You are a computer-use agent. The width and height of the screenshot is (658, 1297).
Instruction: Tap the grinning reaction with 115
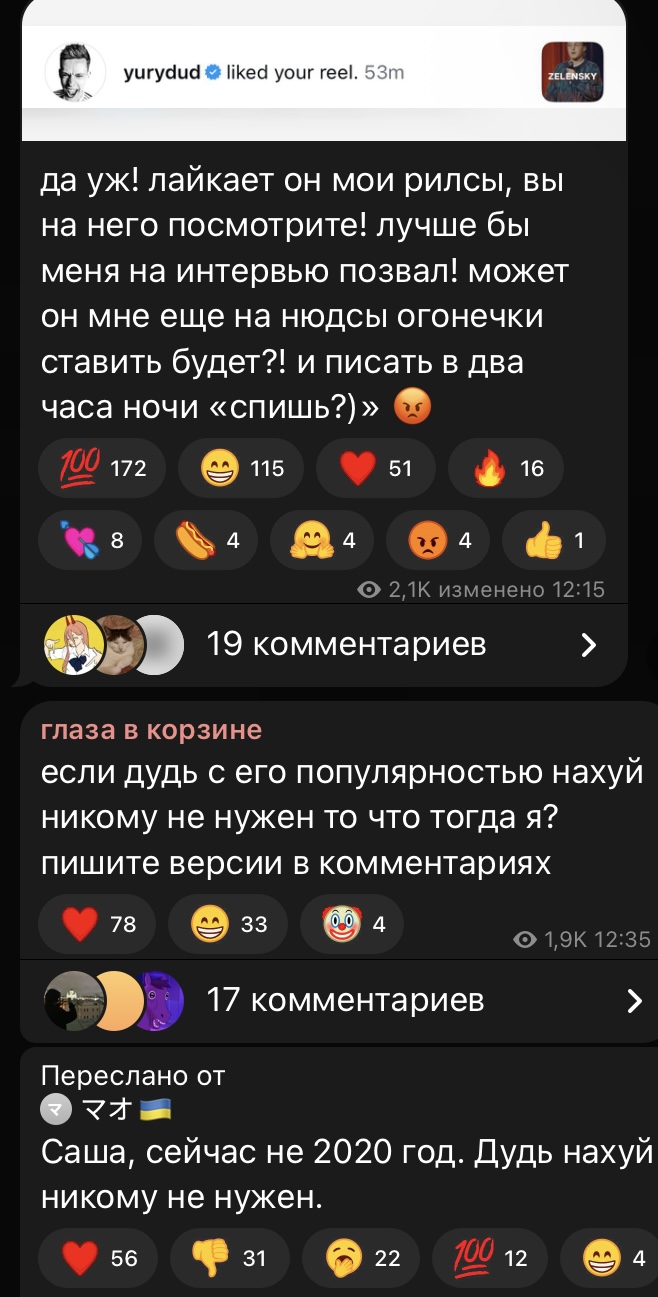pos(240,467)
